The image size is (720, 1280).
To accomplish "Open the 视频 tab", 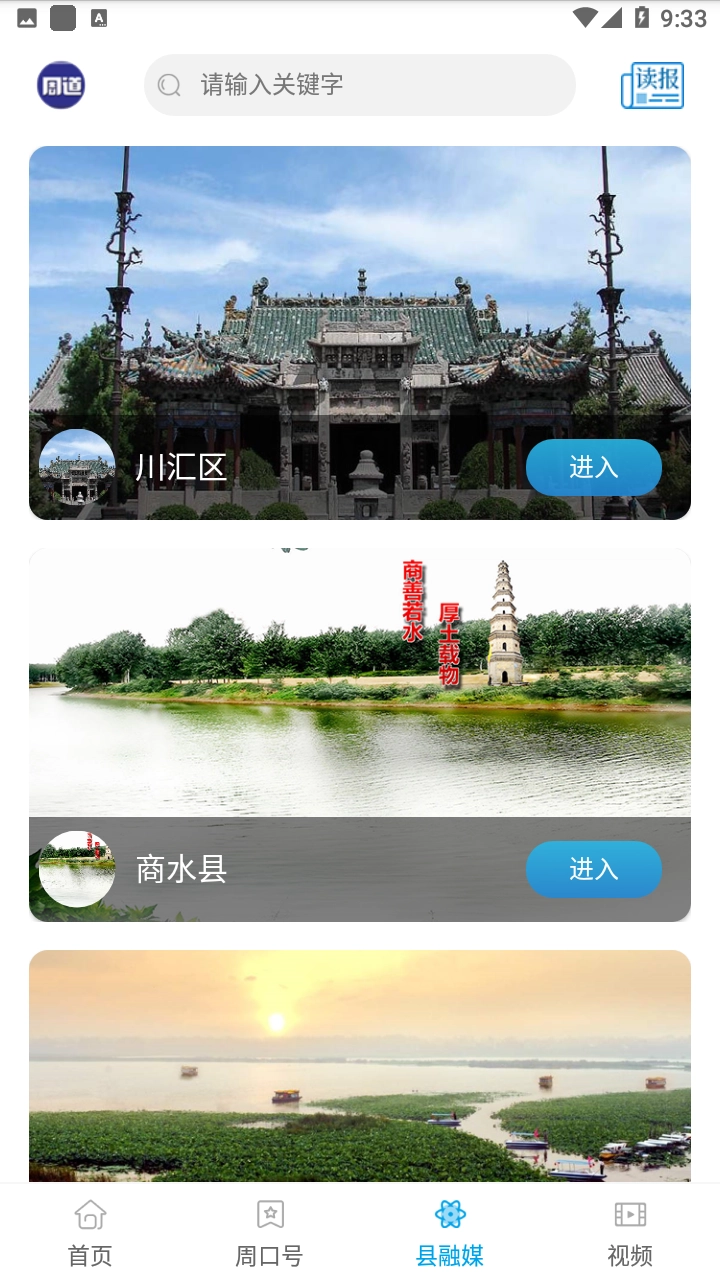I will (x=630, y=1232).
